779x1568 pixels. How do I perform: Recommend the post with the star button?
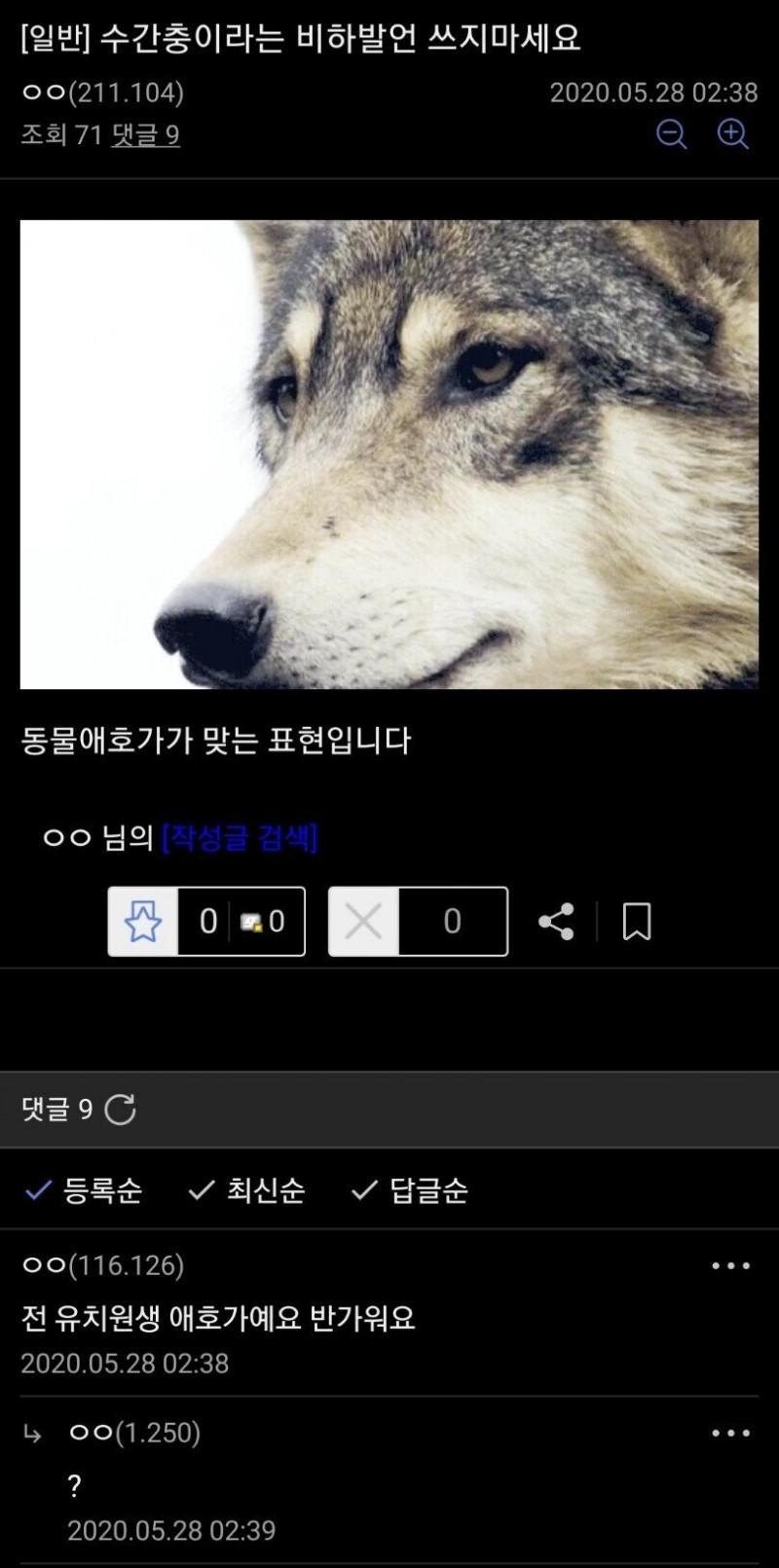click(143, 921)
